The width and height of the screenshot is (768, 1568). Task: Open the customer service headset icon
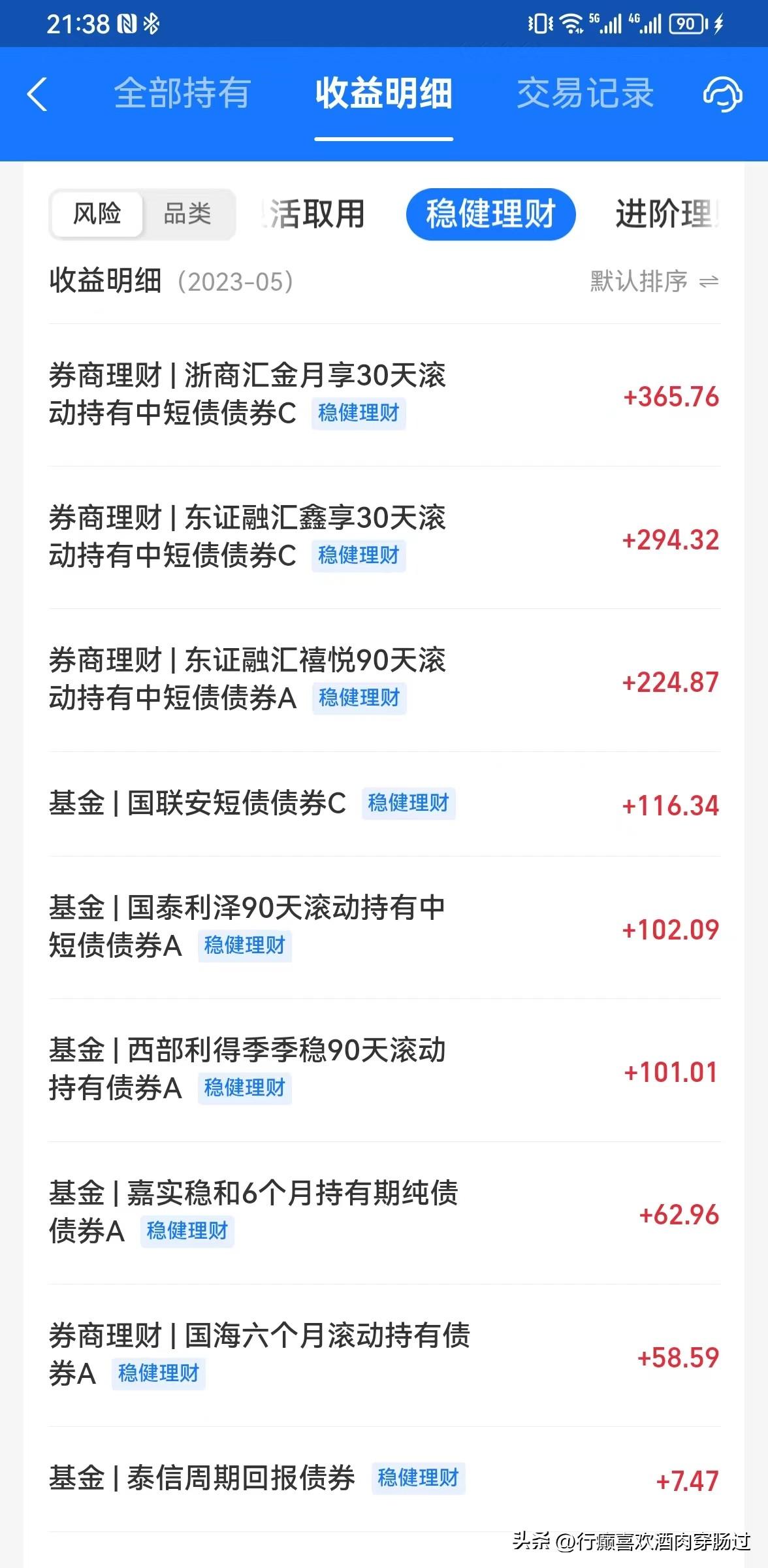click(x=722, y=95)
